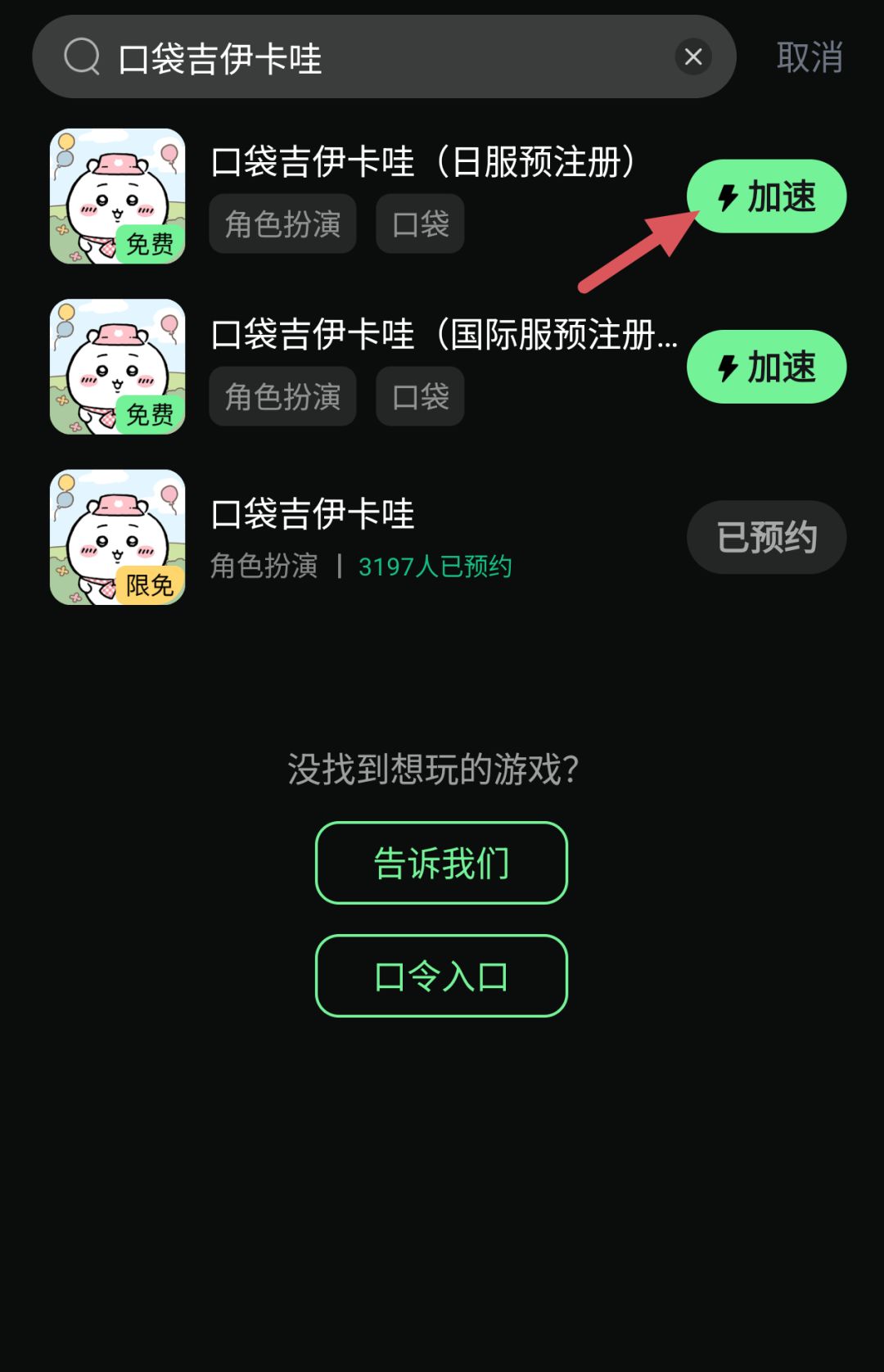884x1372 pixels.
Task: Open 口袋吉伊卡哇（国际服预注册）game icon
Action: click(117, 366)
